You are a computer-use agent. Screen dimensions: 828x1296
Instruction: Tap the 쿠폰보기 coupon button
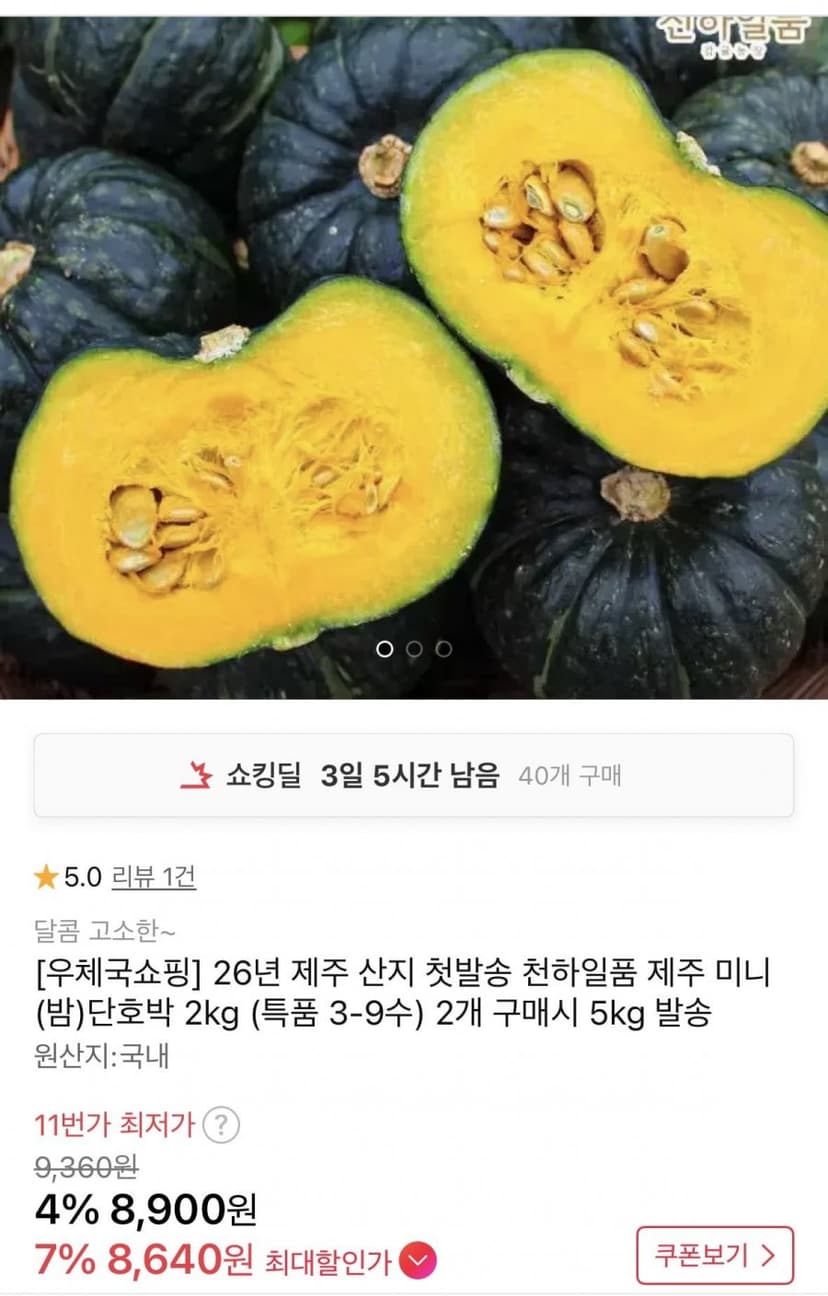click(x=715, y=1255)
